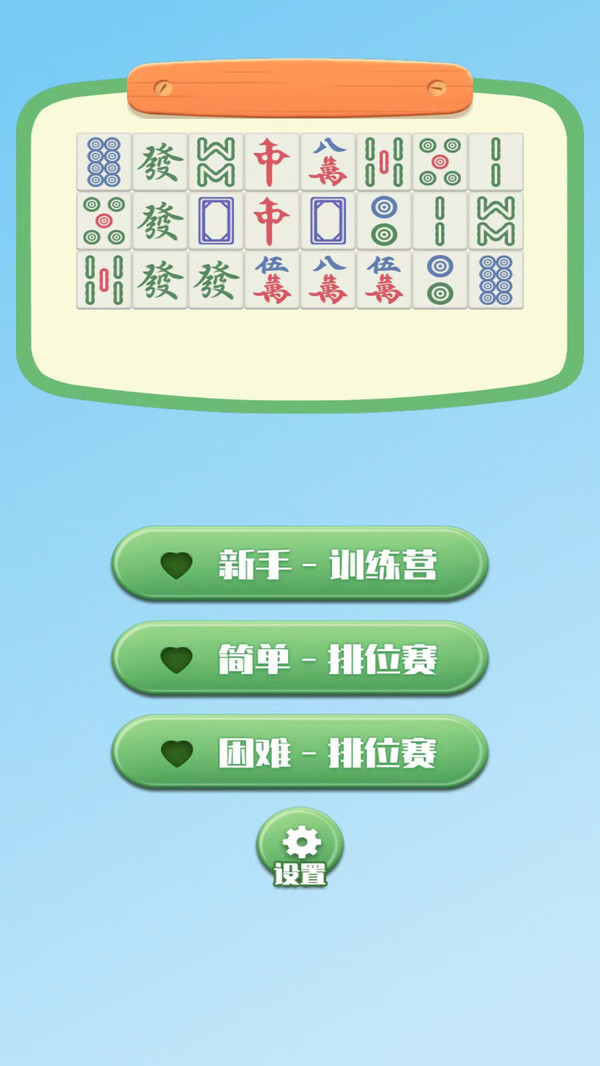The width and height of the screenshot is (600, 1066).
Task: Open 设置 settings gear
Action: tap(300, 846)
